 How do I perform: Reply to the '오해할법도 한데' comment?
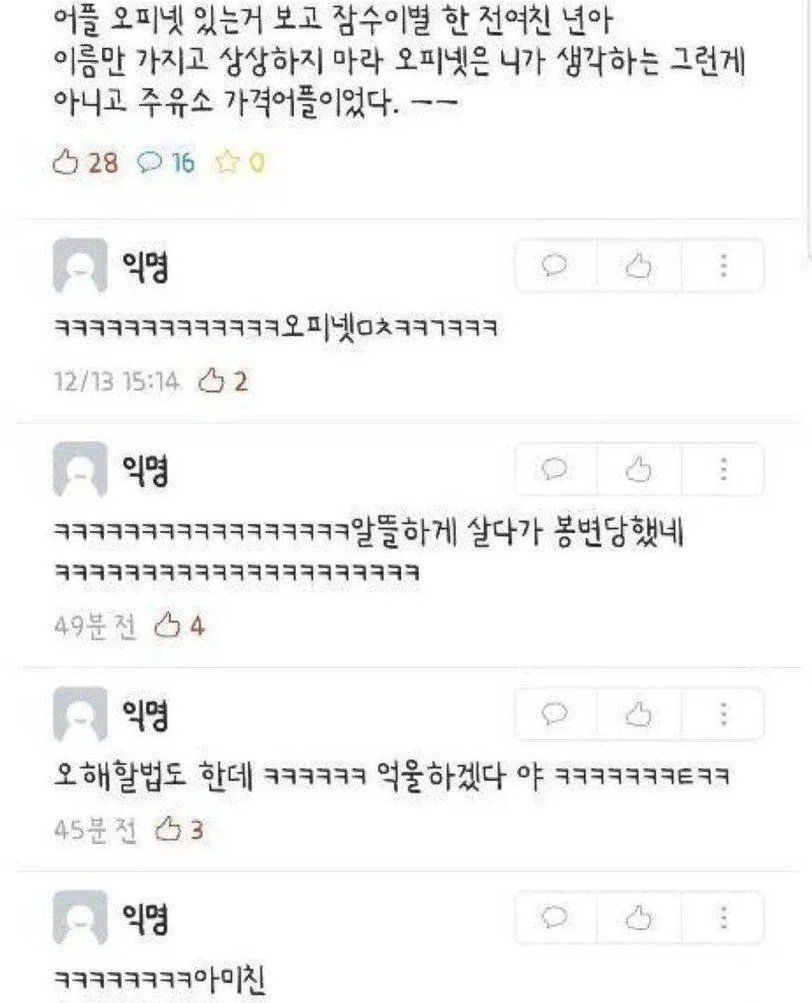point(554,714)
